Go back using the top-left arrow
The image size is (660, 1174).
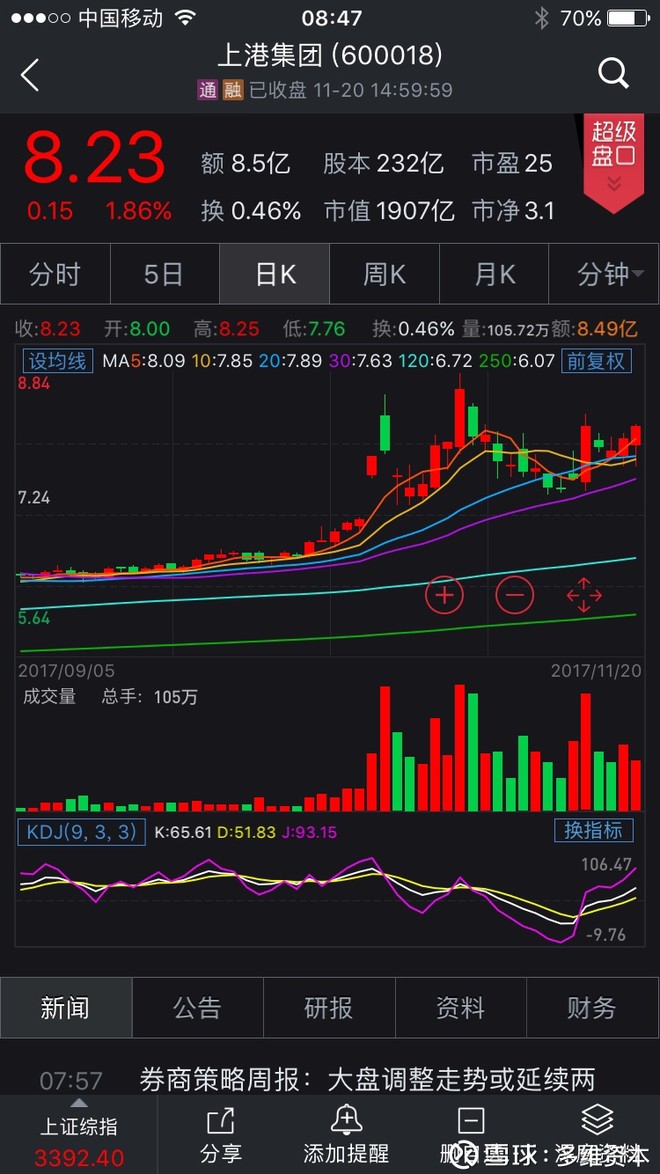tap(30, 75)
